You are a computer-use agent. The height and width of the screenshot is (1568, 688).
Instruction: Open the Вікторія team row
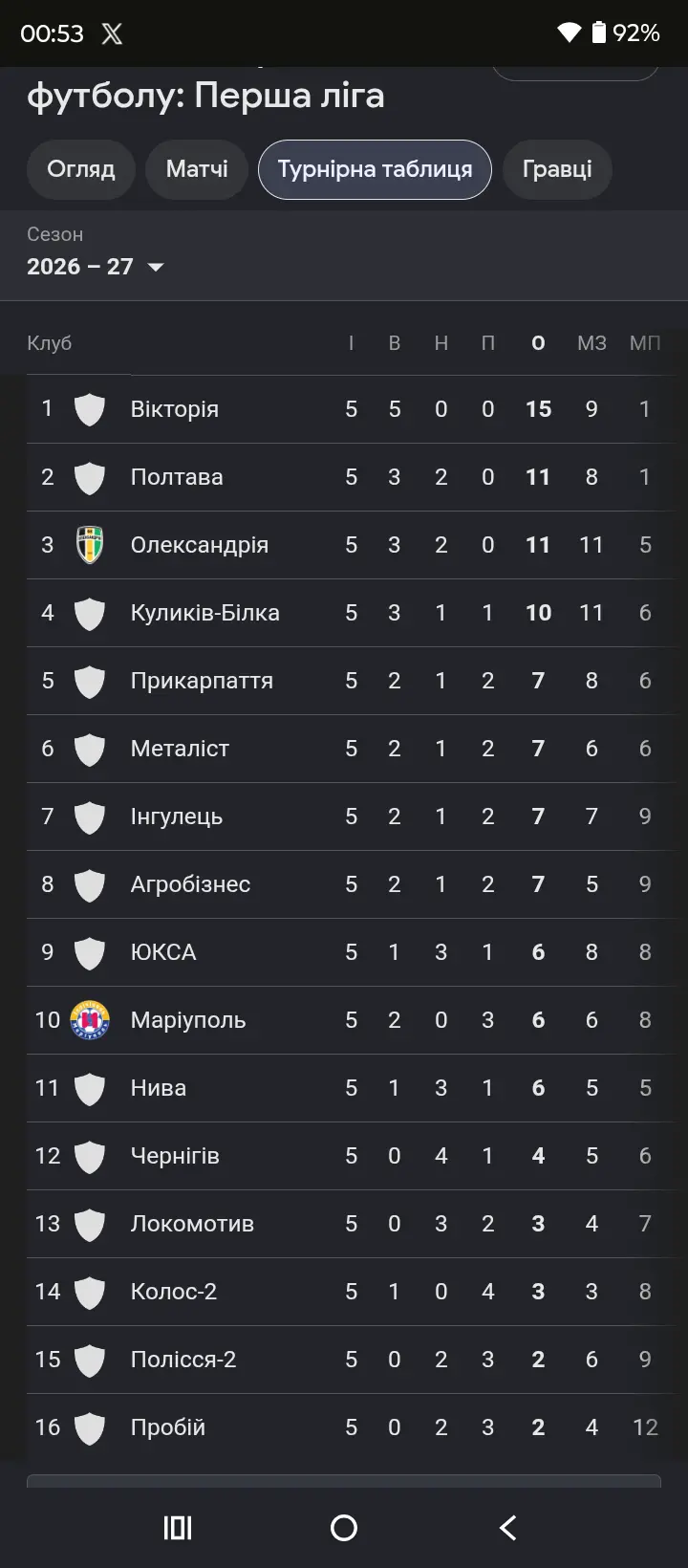coord(344,409)
